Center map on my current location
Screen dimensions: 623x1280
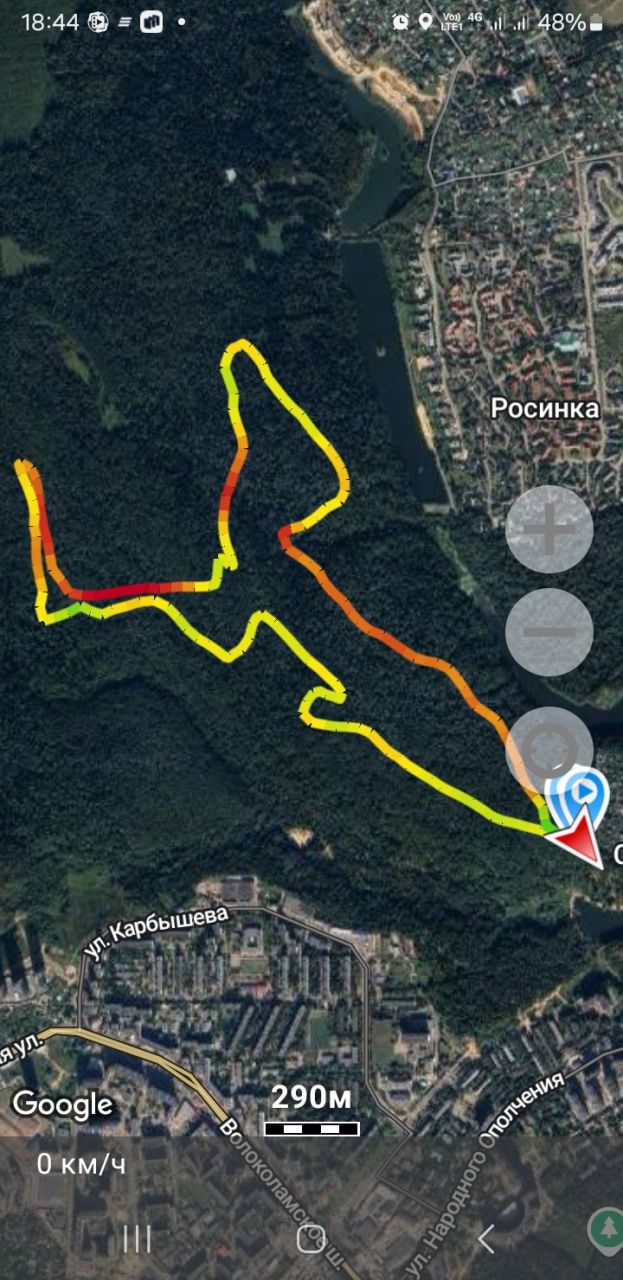coord(549,749)
